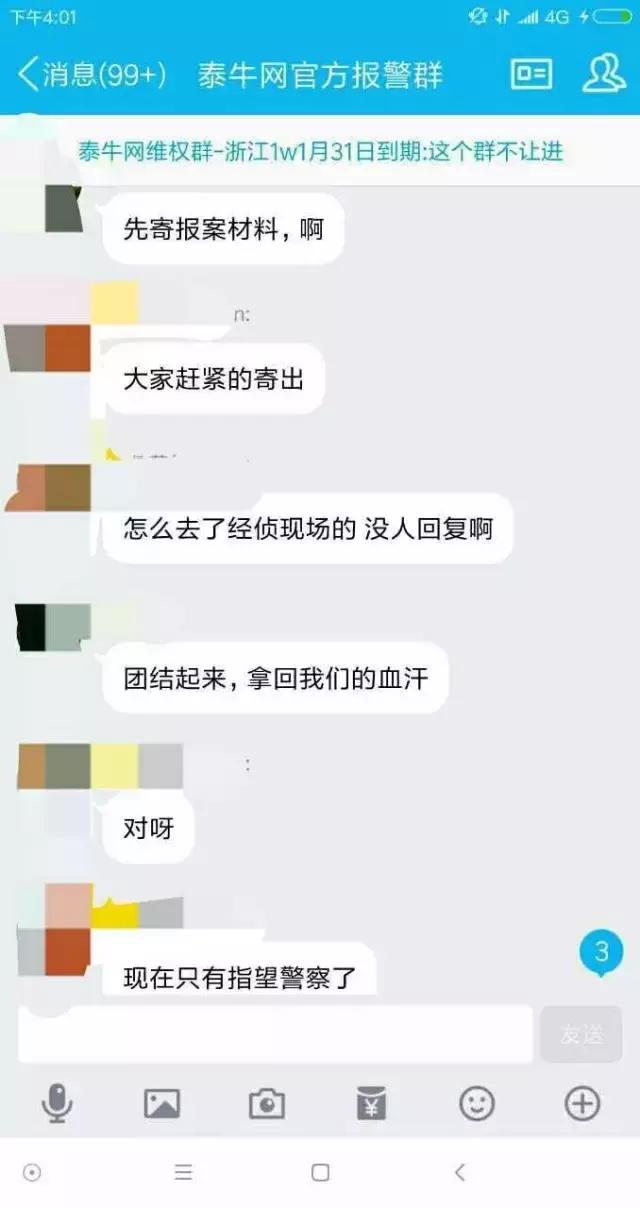Open the 泰牛网维权群 notice banner
The image size is (640, 1208).
pyautogui.click(x=320, y=151)
